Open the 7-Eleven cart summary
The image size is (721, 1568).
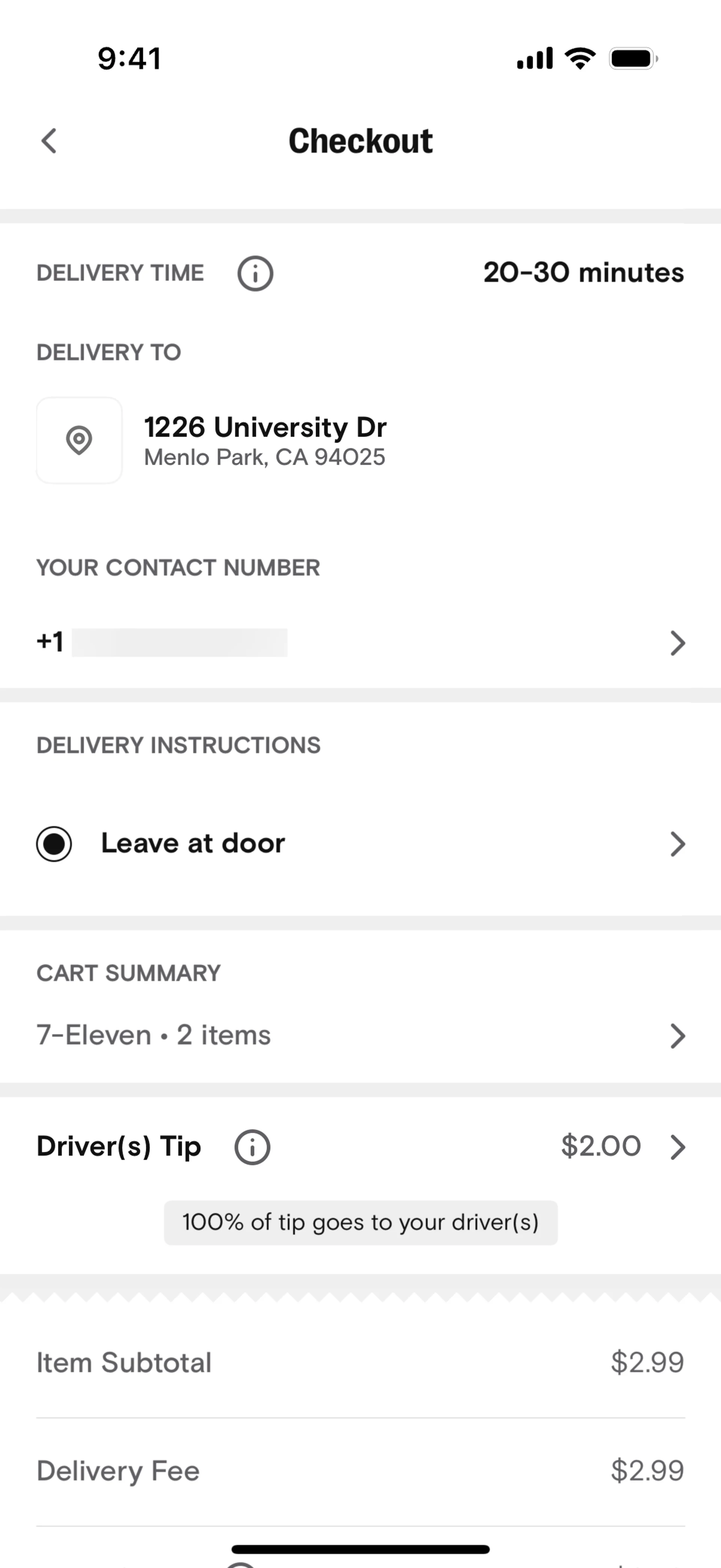pos(360,1035)
